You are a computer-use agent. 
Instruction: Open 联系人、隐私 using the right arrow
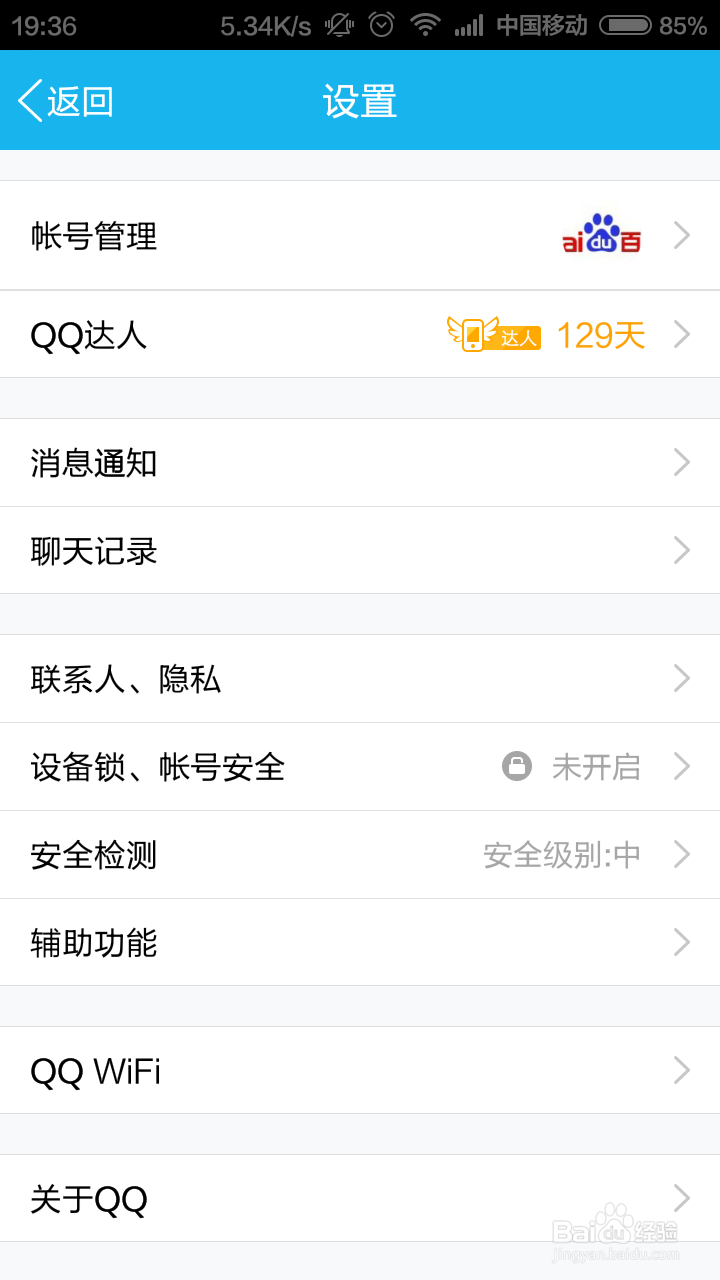click(682, 679)
